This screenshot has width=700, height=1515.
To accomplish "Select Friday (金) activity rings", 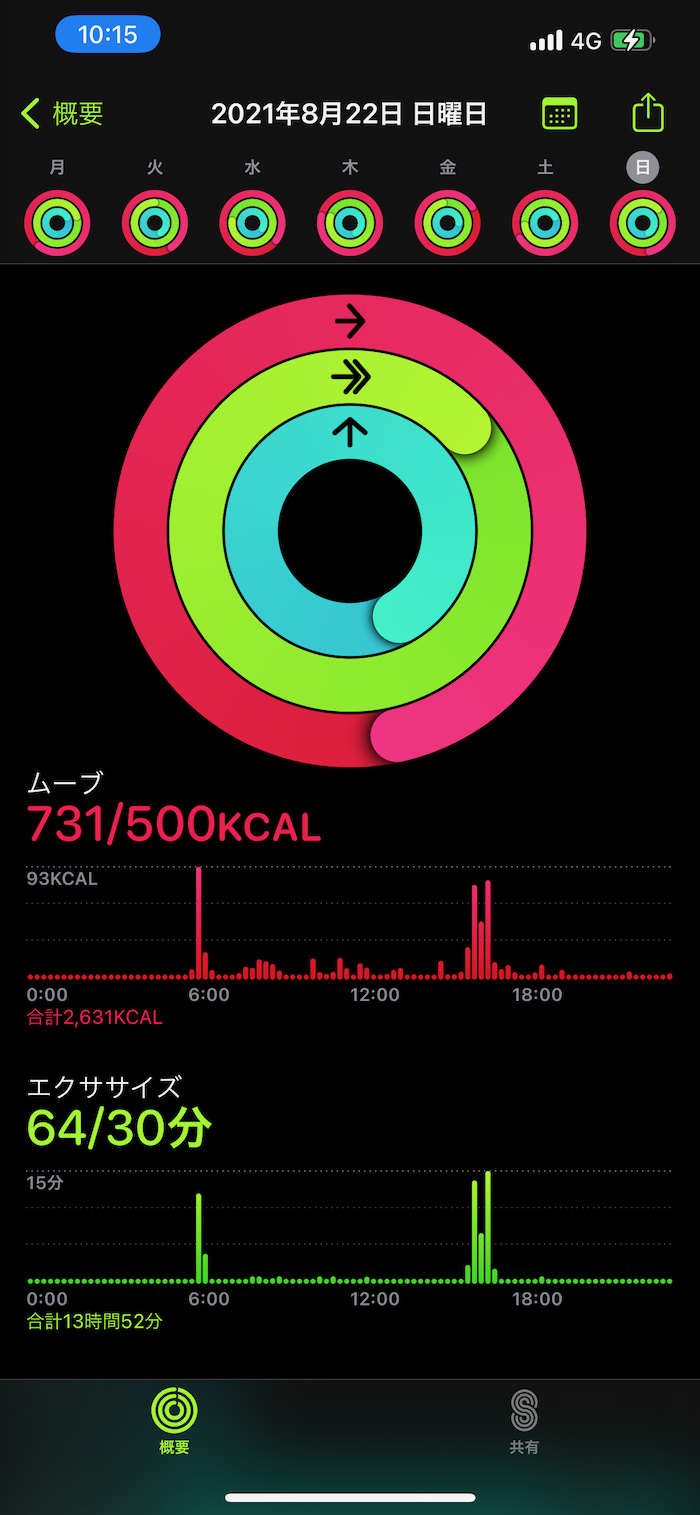I will coord(448,222).
